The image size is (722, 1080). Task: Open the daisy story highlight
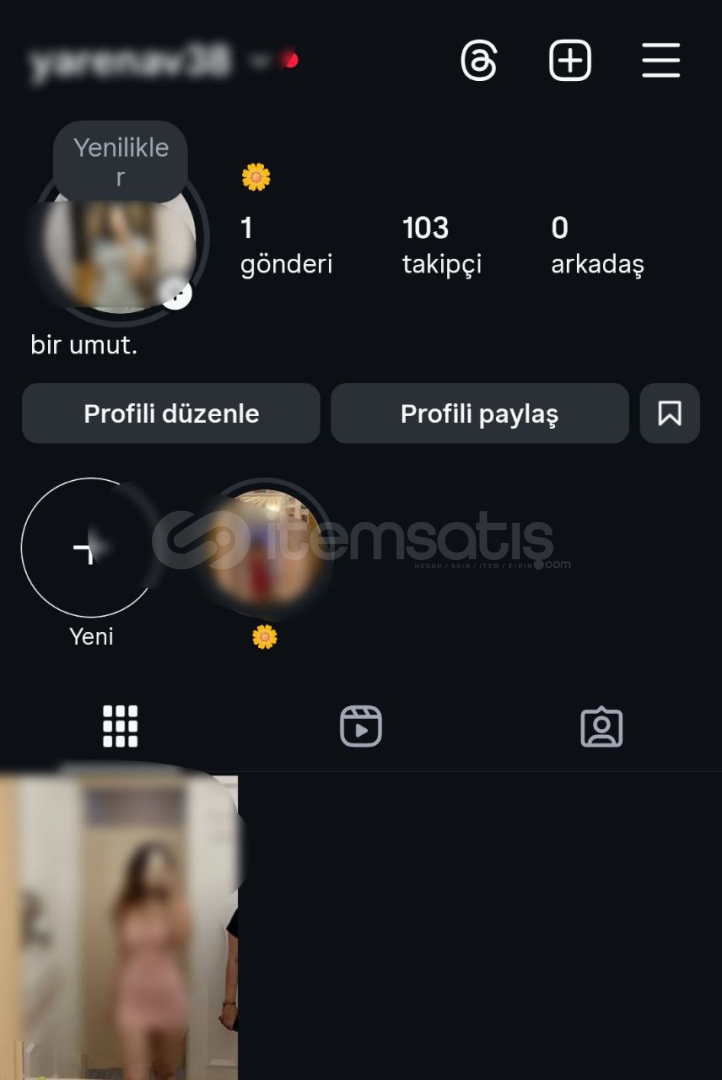(x=263, y=548)
